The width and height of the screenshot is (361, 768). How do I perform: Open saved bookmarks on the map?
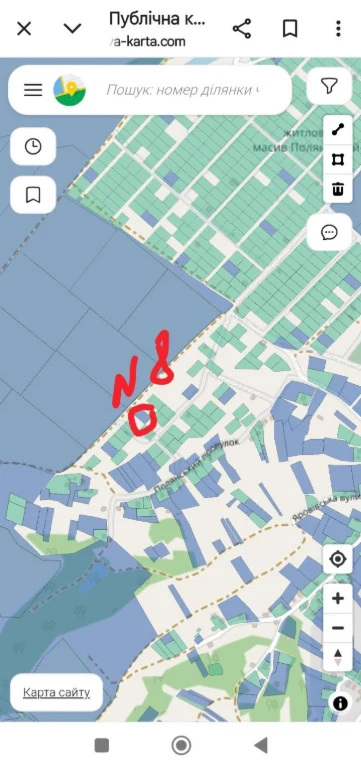[33, 195]
